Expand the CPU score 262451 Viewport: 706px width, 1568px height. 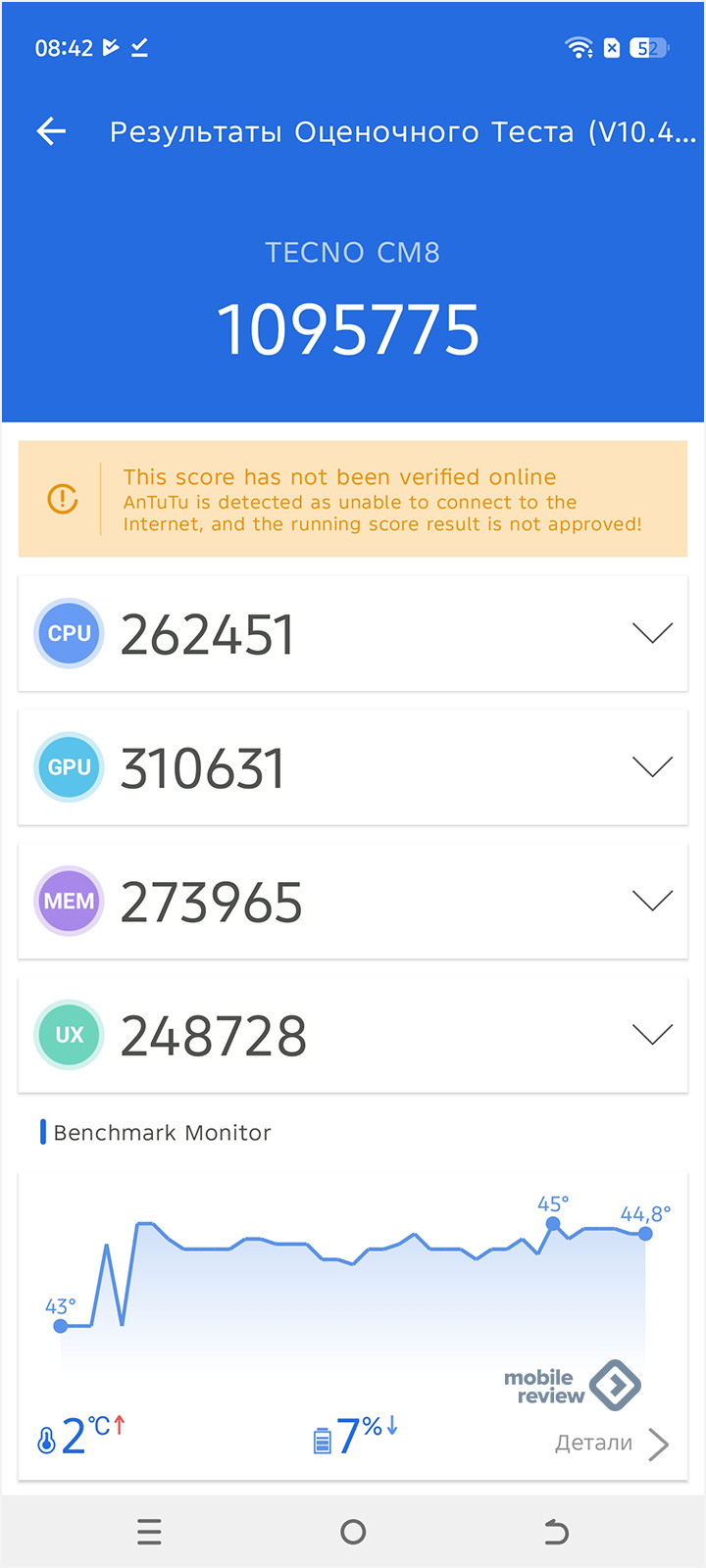[x=353, y=633]
